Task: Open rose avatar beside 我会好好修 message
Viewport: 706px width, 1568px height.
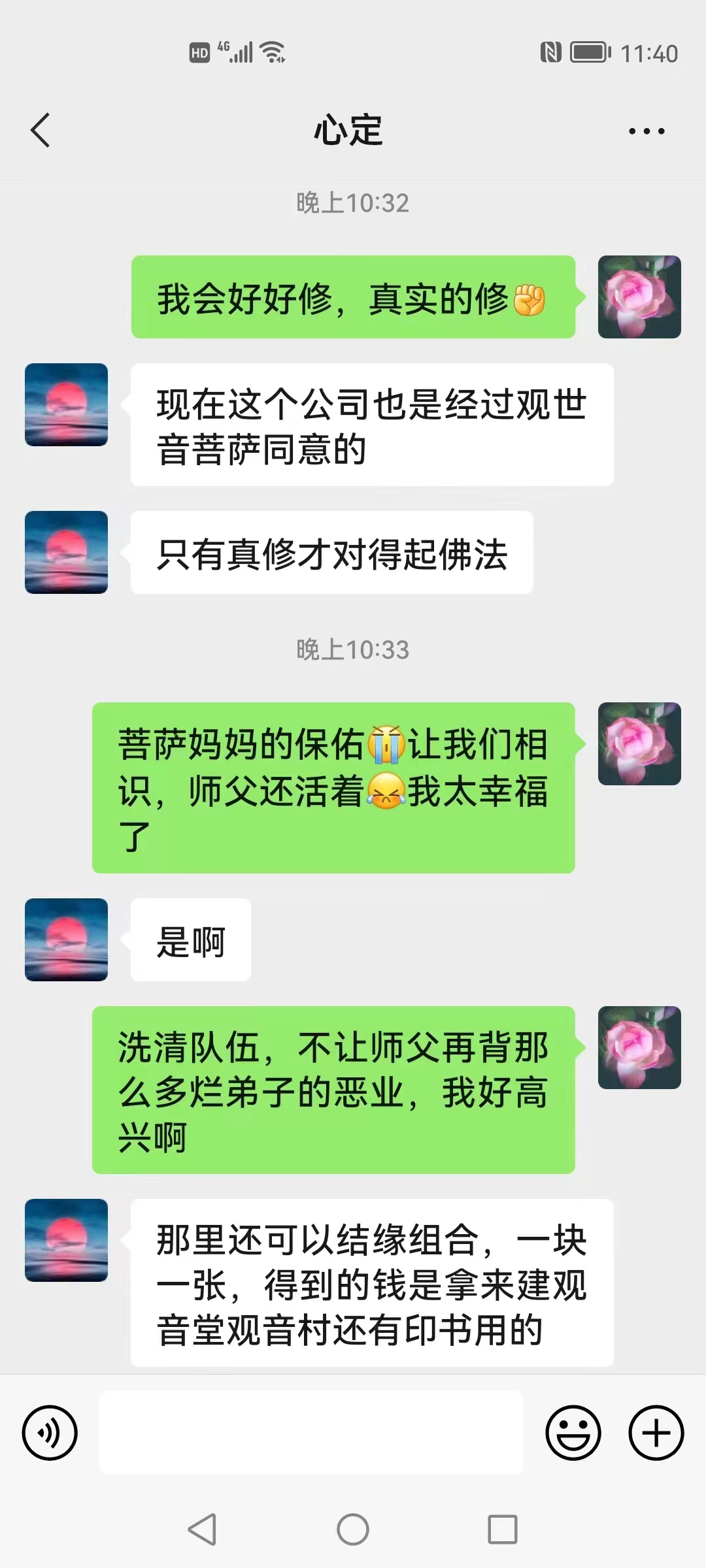Action: pos(639,297)
